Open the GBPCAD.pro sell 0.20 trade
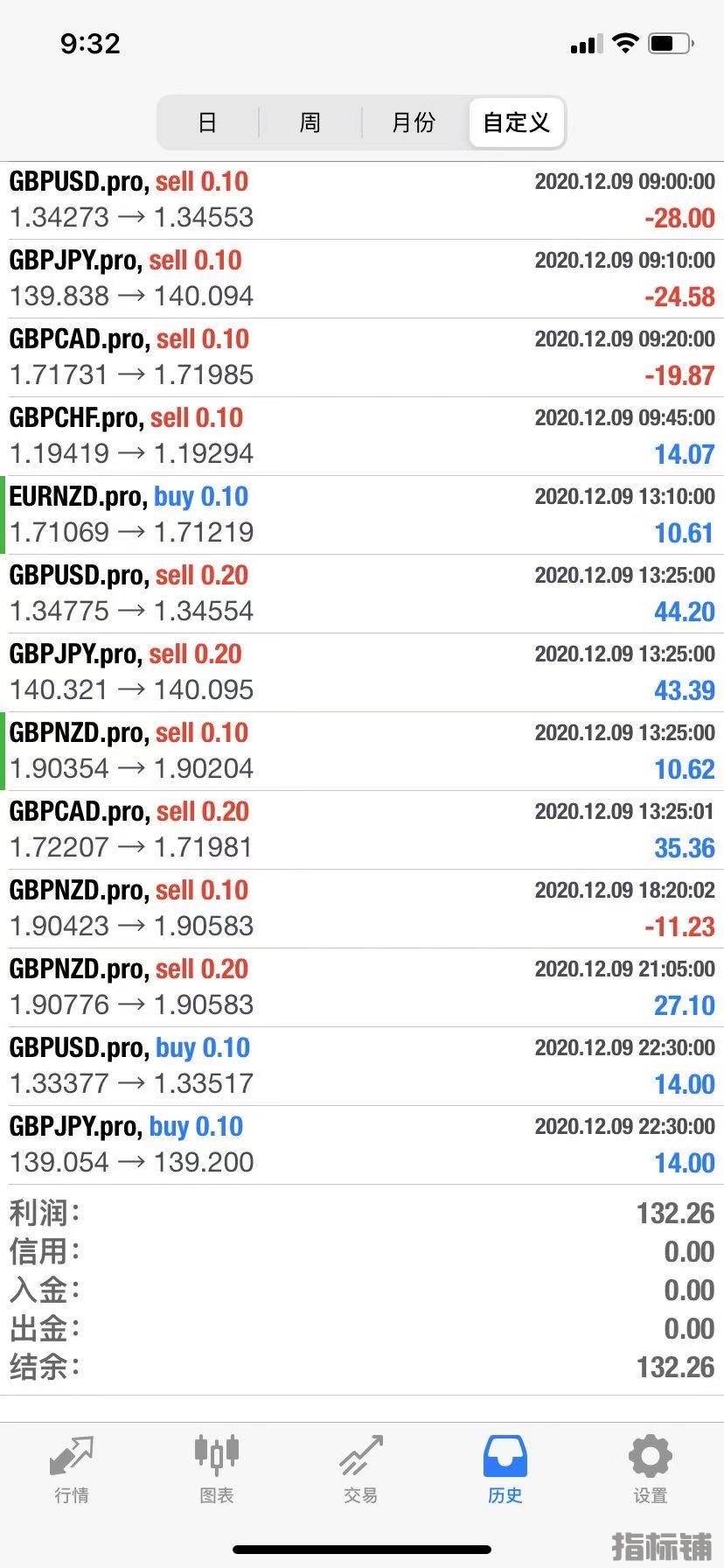 coord(362,829)
